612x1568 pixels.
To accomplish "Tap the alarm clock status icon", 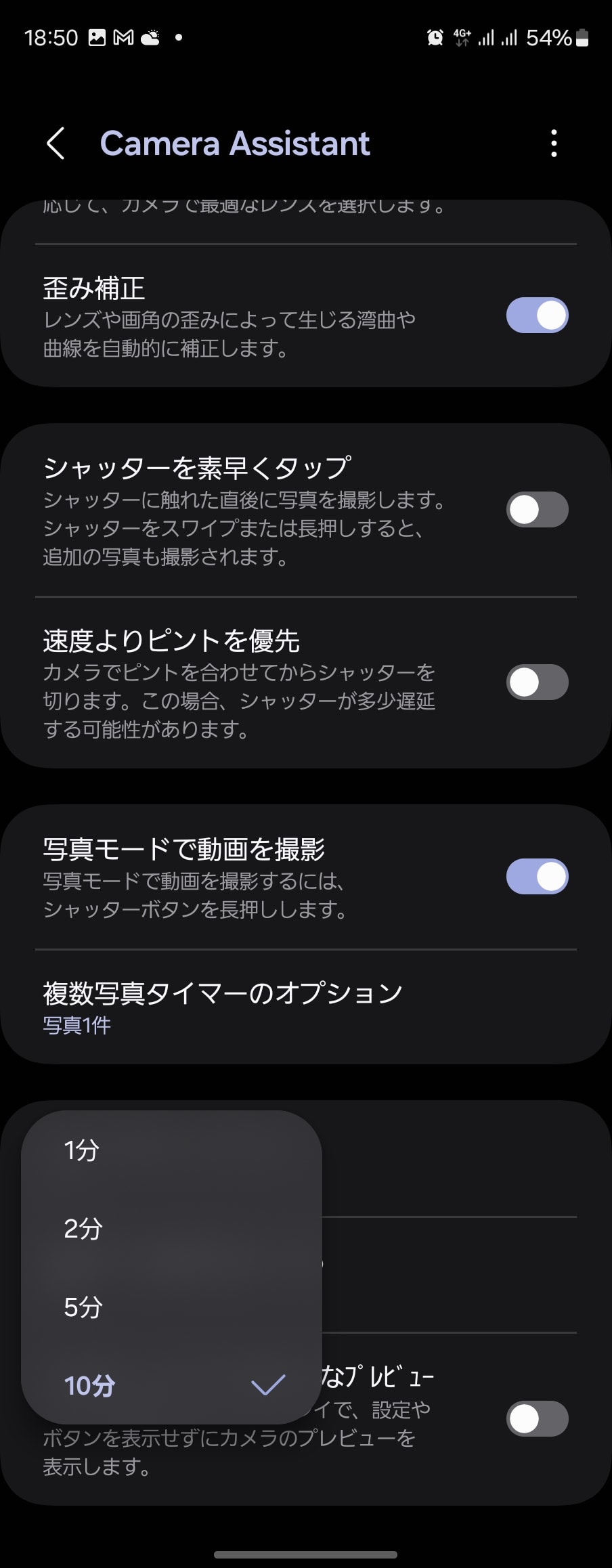I will (434, 37).
